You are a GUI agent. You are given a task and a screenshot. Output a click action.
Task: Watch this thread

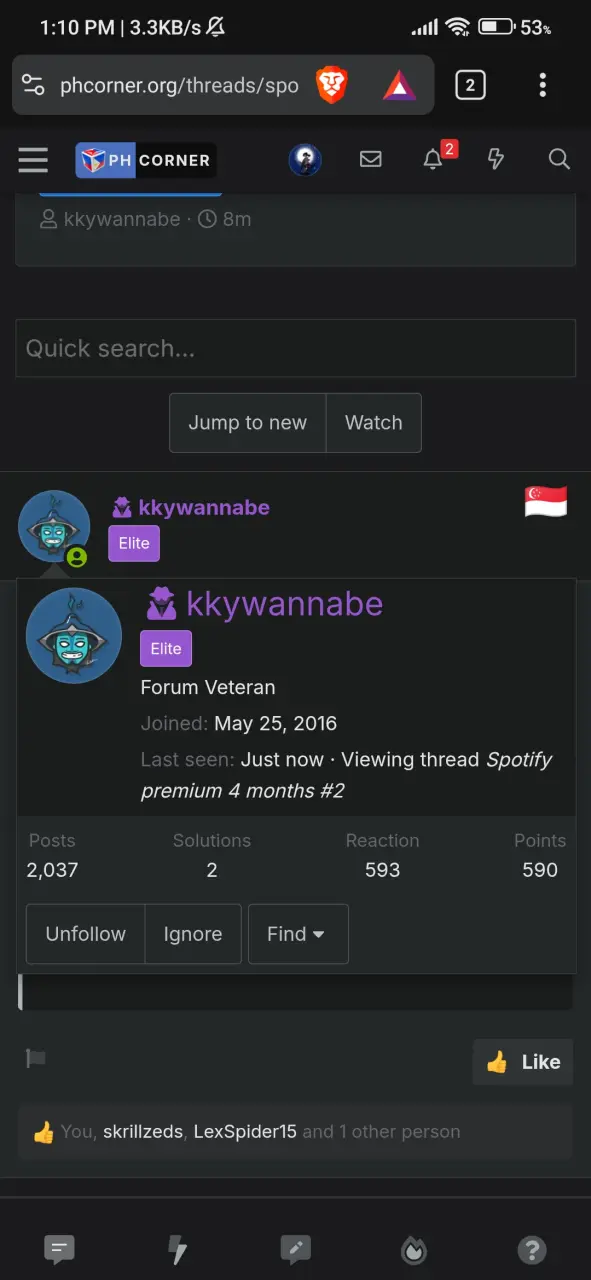(x=373, y=423)
